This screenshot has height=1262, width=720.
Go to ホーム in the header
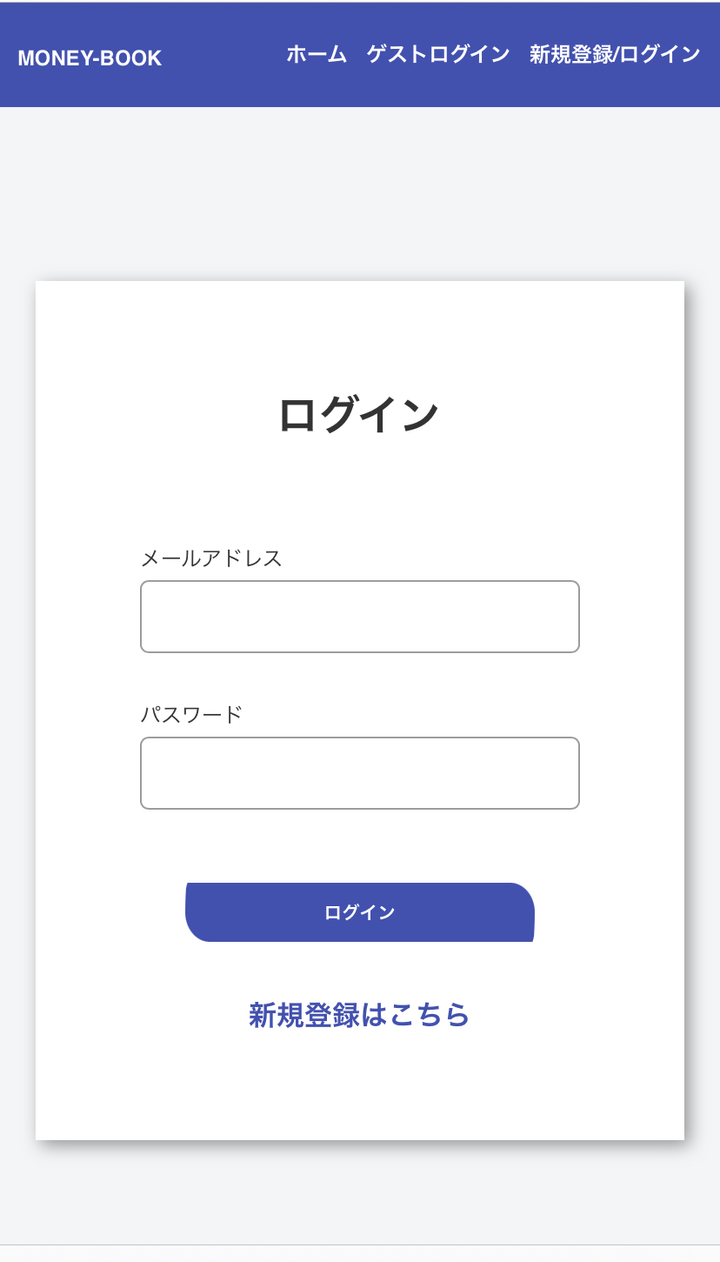316,55
